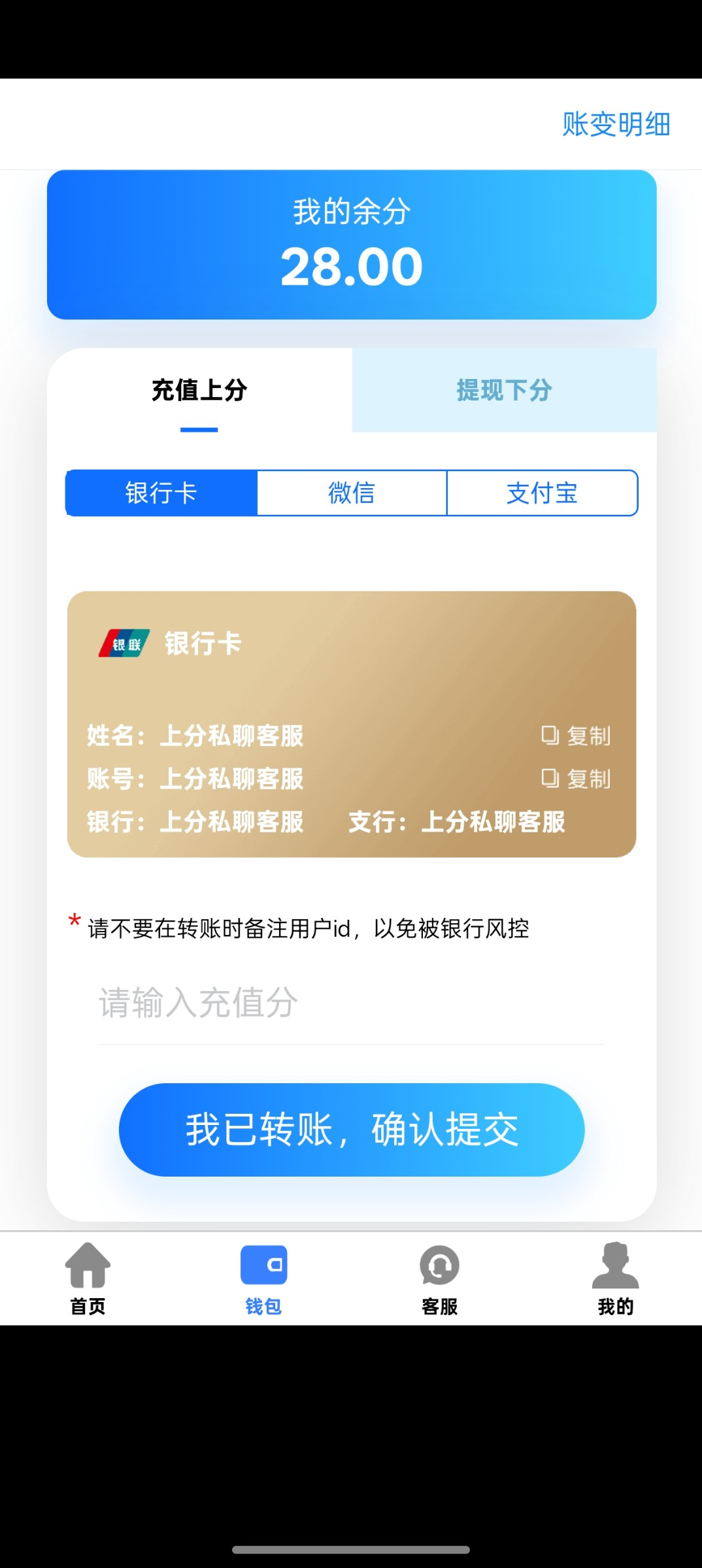Open 客服 customer service tab
Image resolution: width=702 pixels, height=1568 pixels.
point(439,1279)
